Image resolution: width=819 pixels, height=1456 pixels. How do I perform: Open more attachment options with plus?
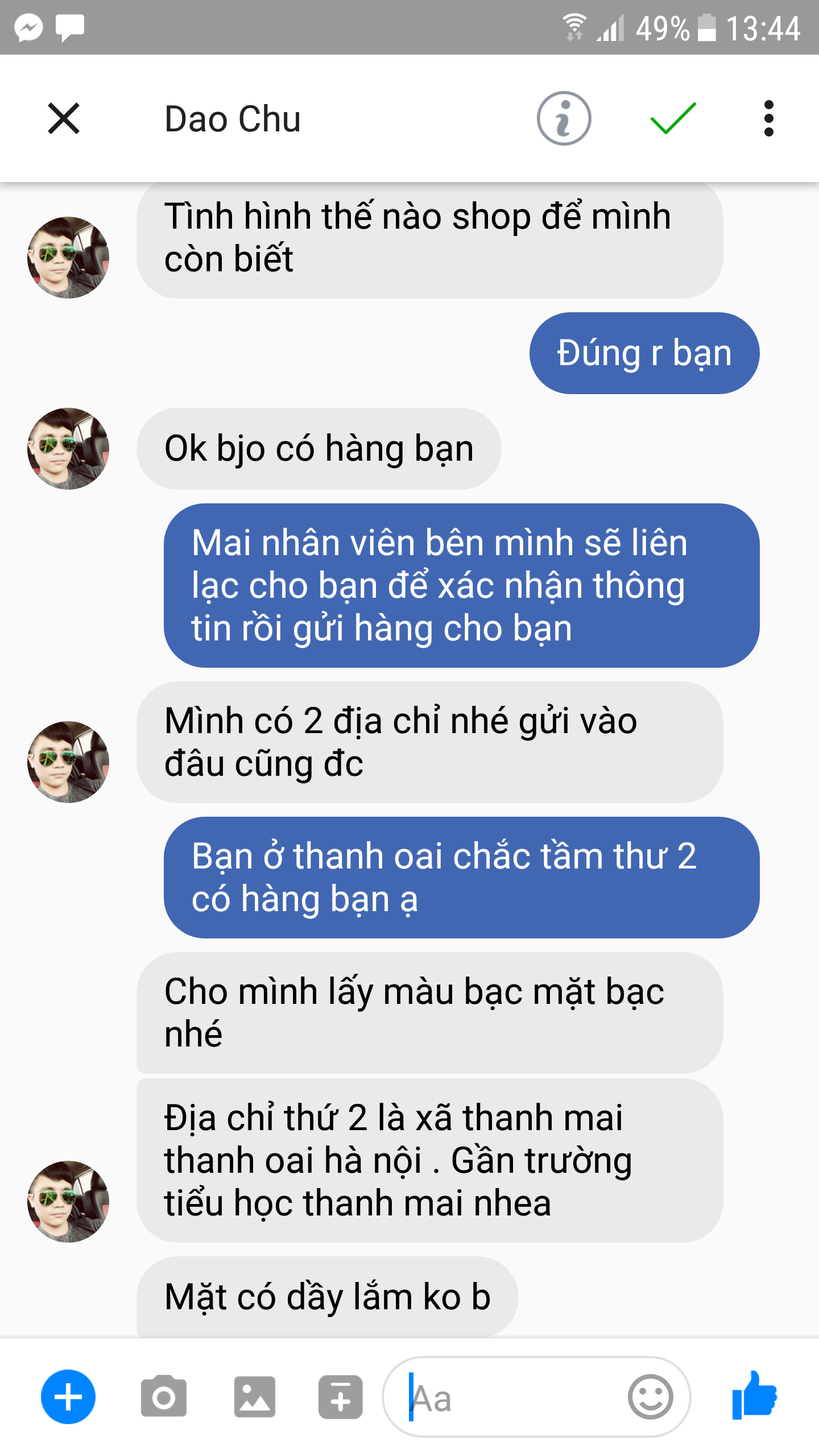coord(68,1397)
